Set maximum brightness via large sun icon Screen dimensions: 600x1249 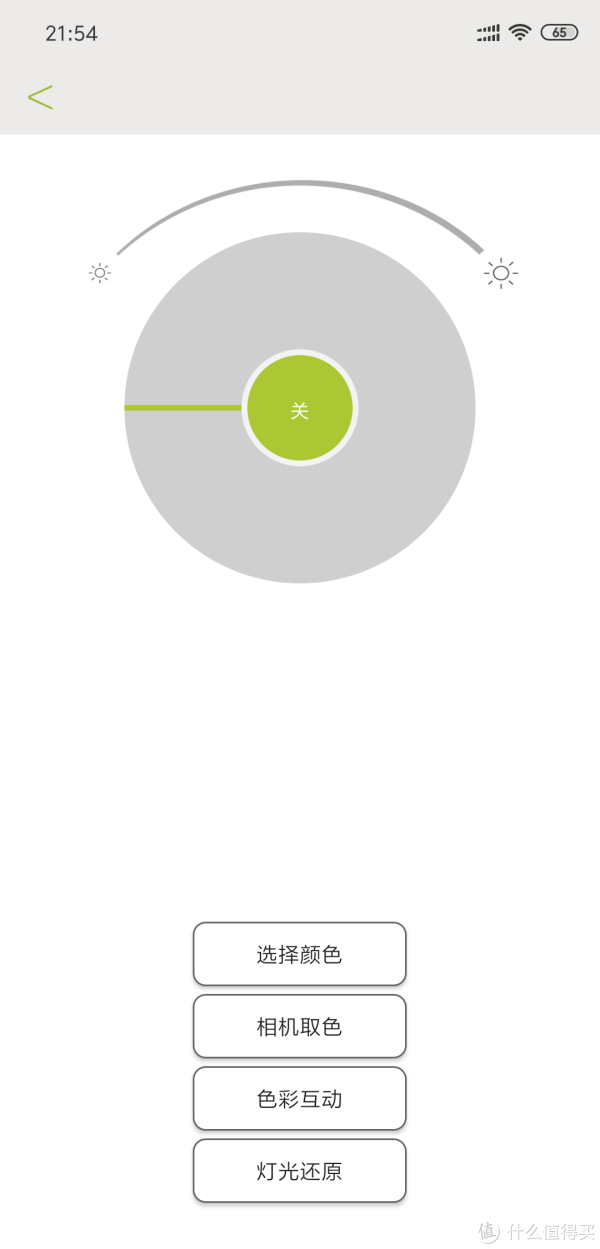click(x=501, y=273)
